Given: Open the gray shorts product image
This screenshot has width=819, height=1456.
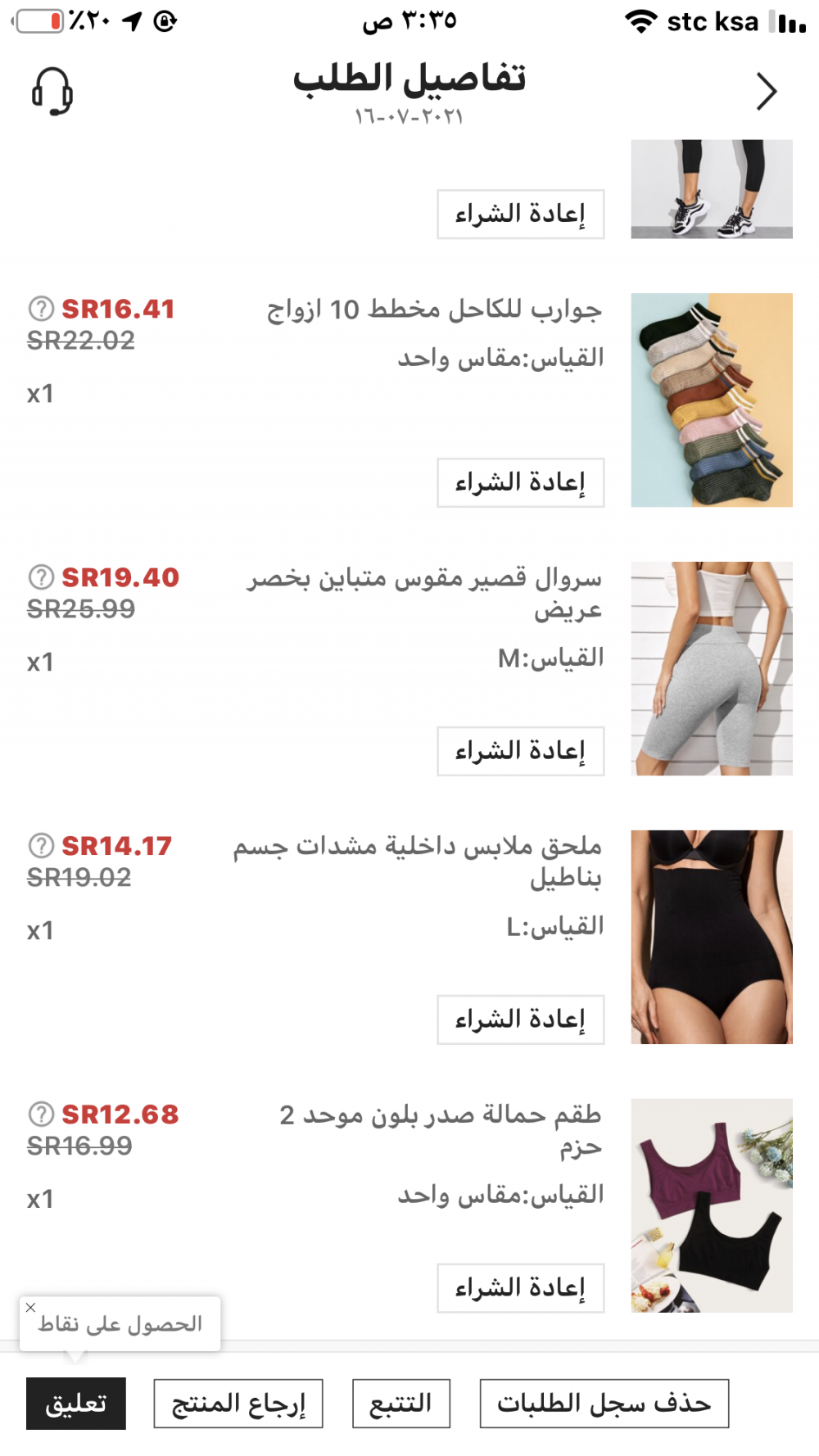Looking at the screenshot, I should pos(711,668).
